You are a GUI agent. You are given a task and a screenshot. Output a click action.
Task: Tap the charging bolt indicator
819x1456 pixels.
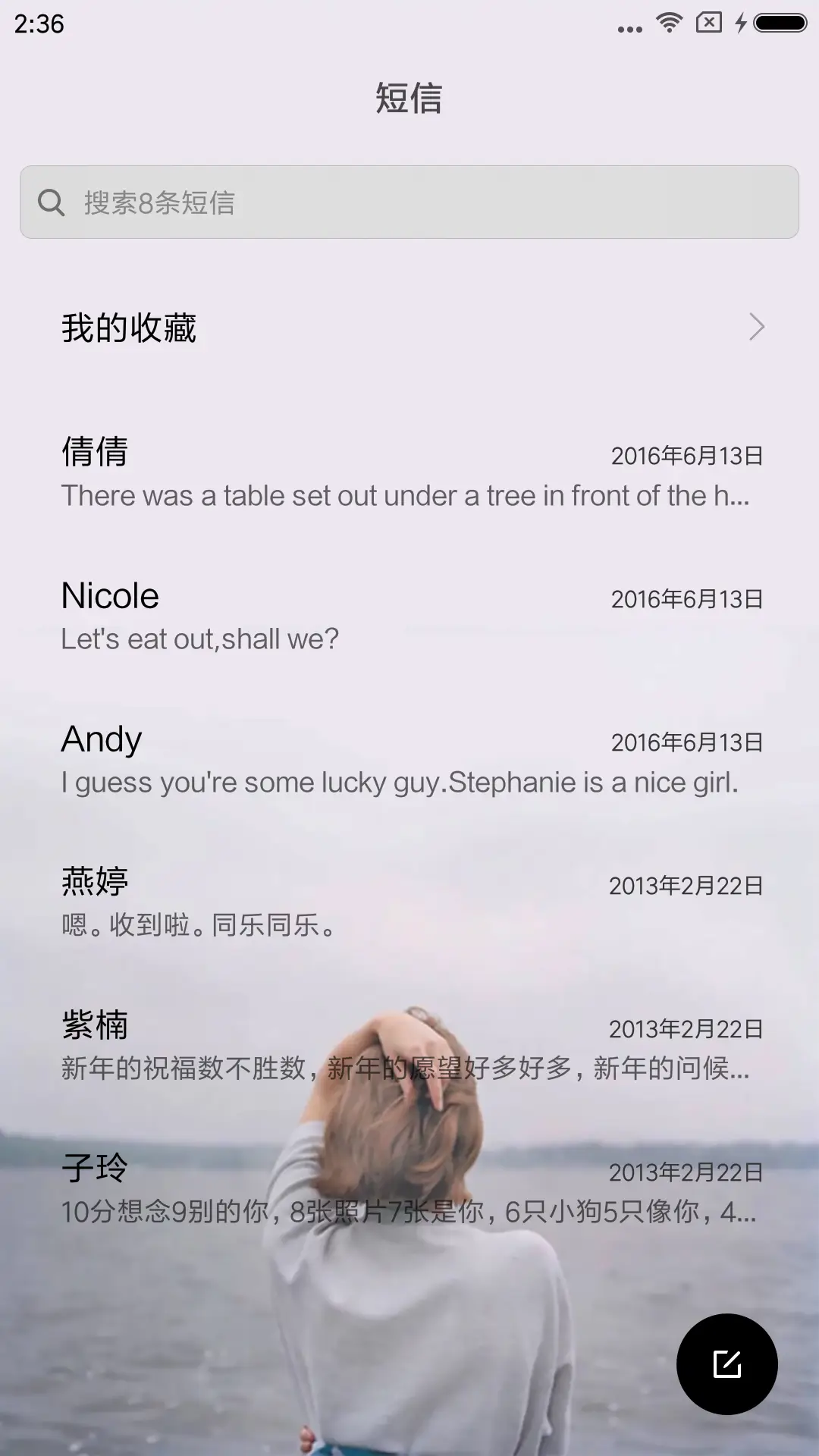(741, 22)
